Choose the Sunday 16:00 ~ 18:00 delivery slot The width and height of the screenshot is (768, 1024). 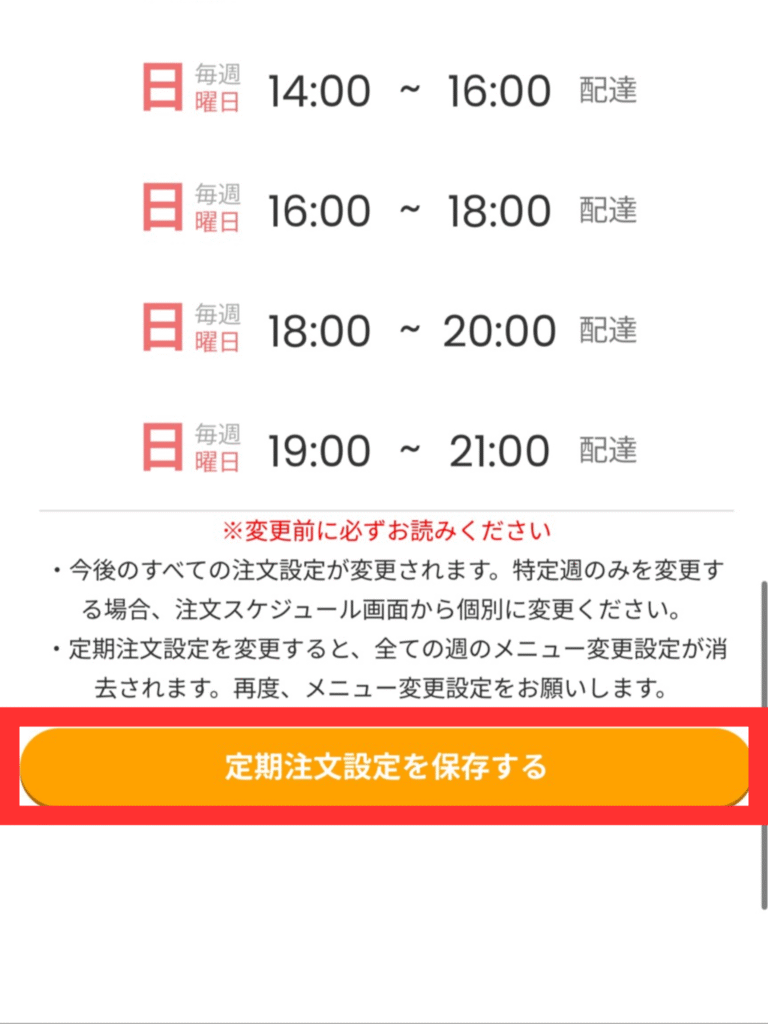(x=388, y=210)
